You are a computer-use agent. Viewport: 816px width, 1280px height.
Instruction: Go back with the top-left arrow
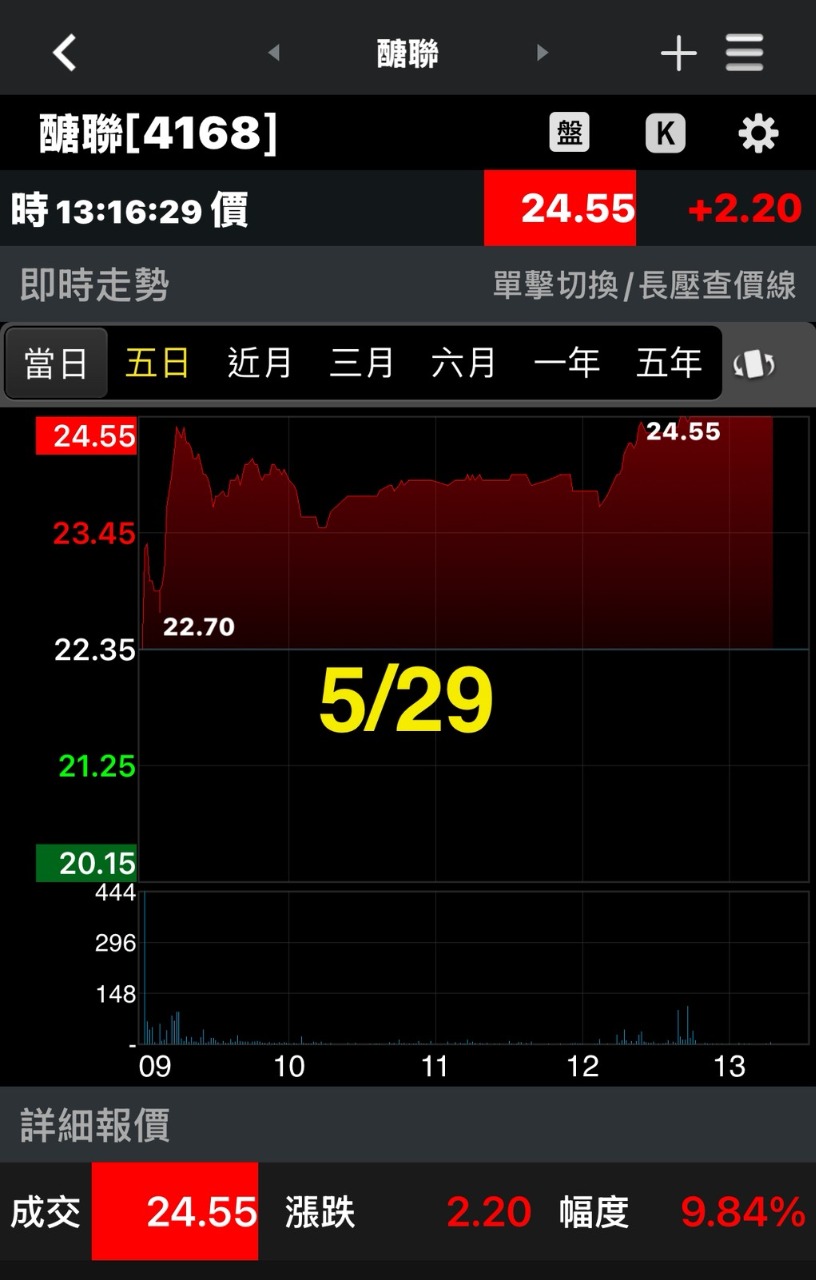65,52
